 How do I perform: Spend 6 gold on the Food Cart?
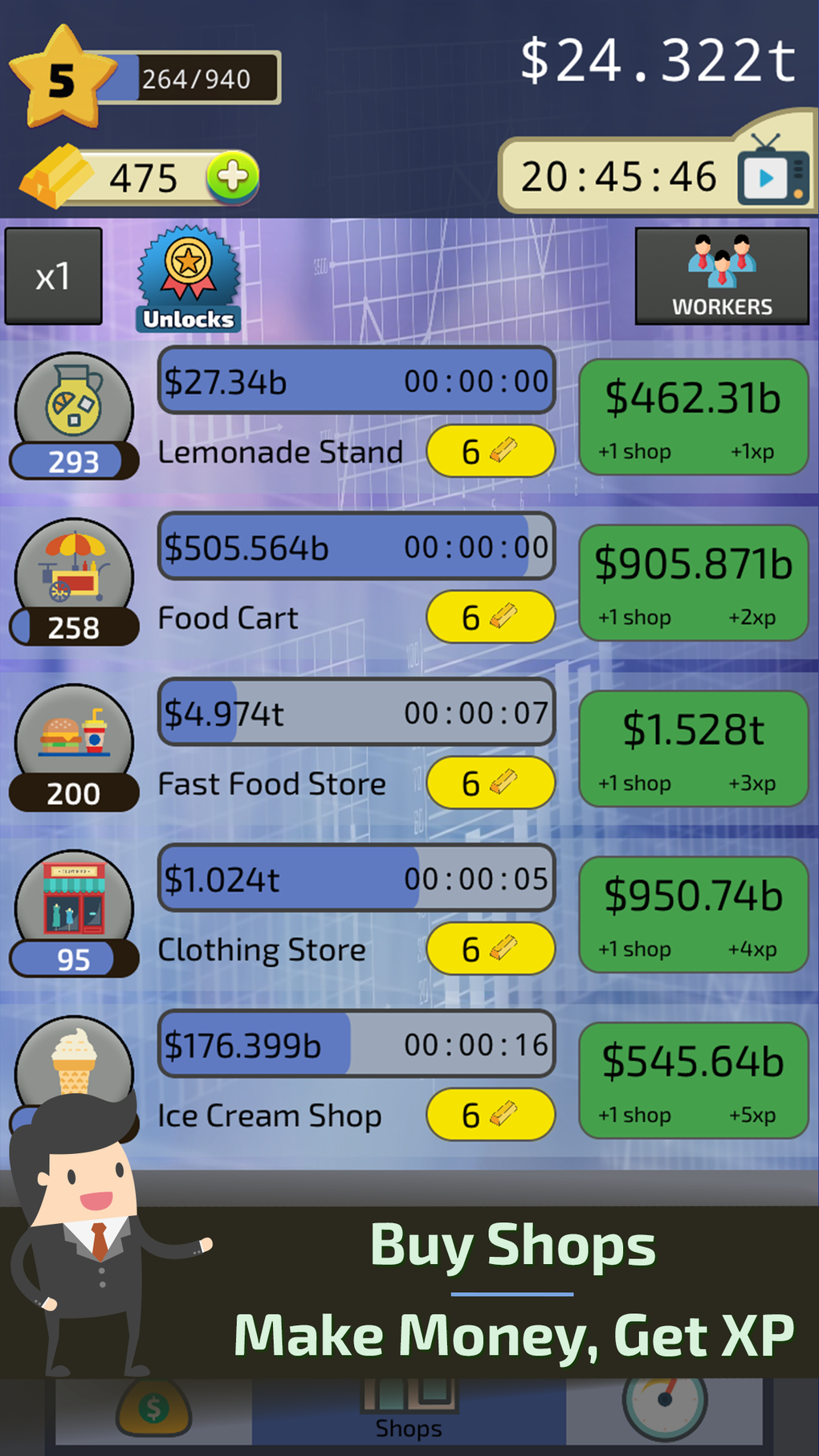point(490,618)
